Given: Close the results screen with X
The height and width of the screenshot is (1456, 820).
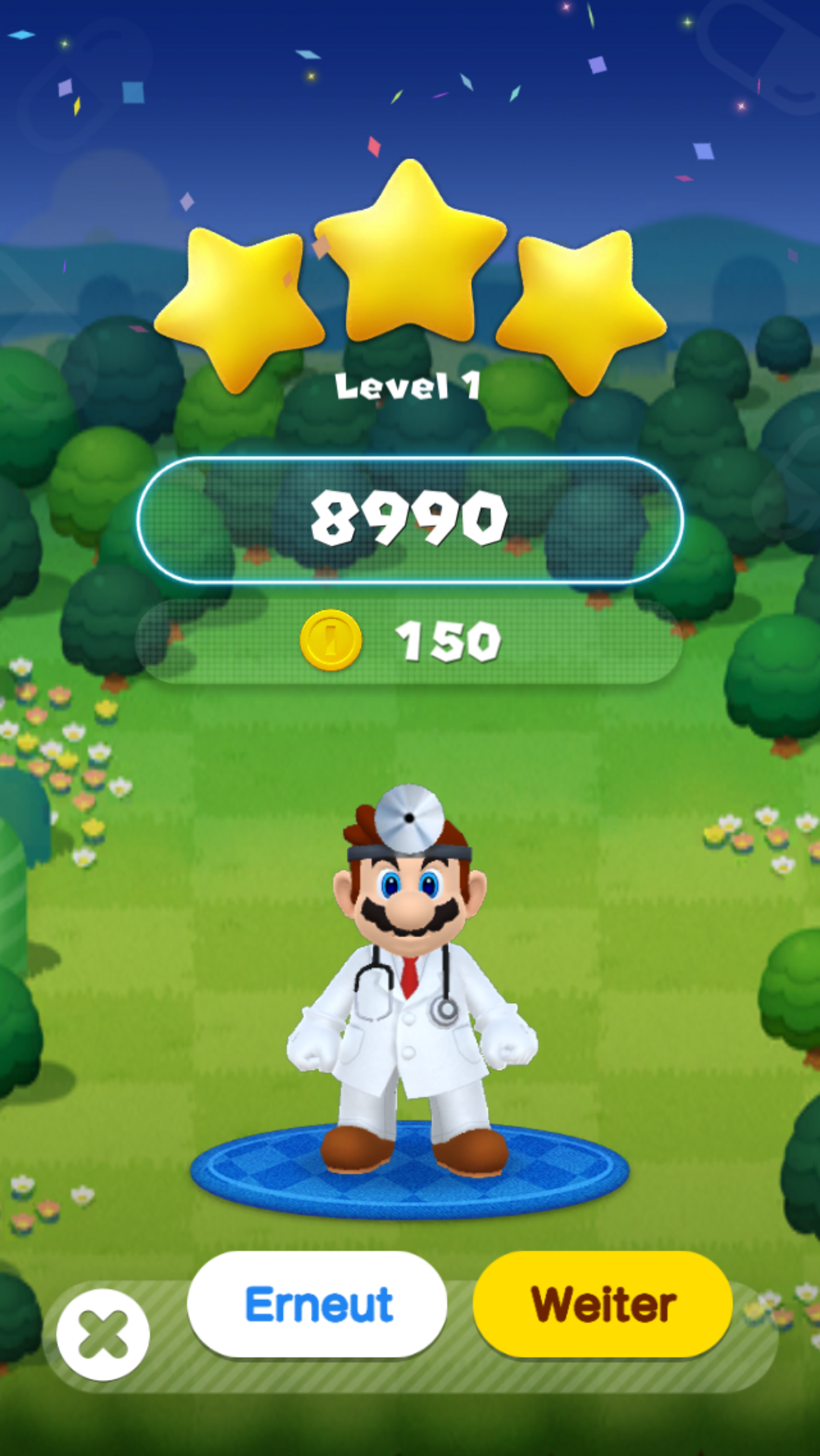Looking at the screenshot, I should pos(103,1334).
